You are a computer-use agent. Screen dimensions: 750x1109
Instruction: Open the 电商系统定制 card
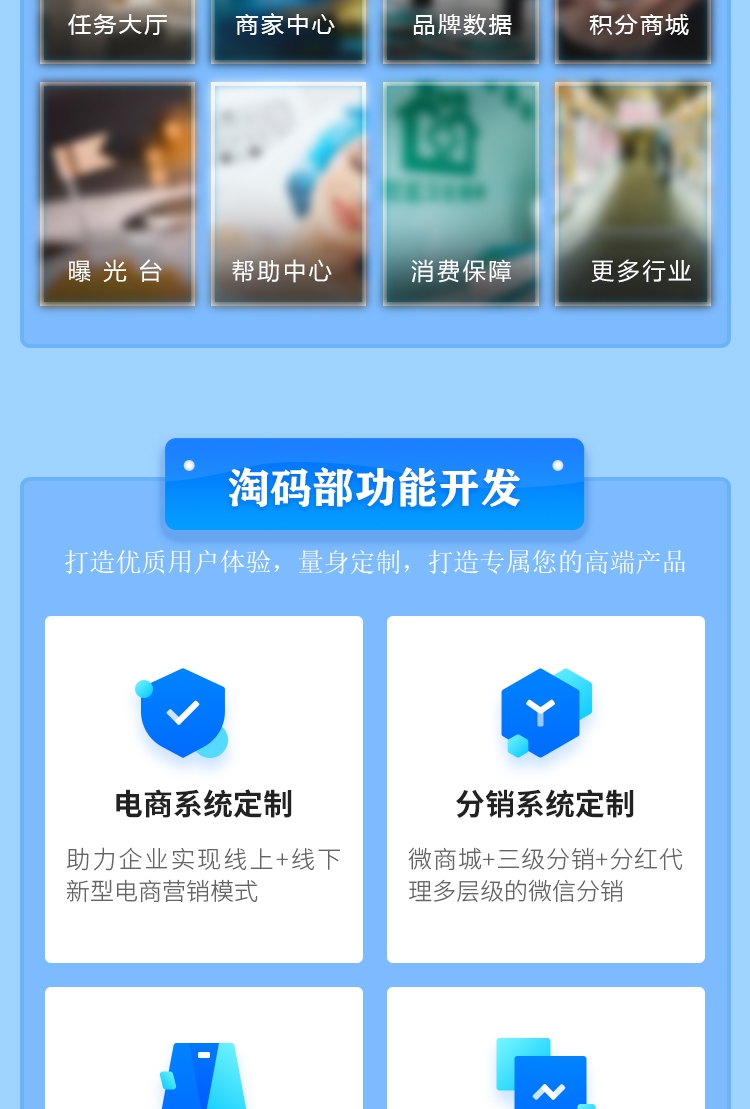[x=204, y=789]
